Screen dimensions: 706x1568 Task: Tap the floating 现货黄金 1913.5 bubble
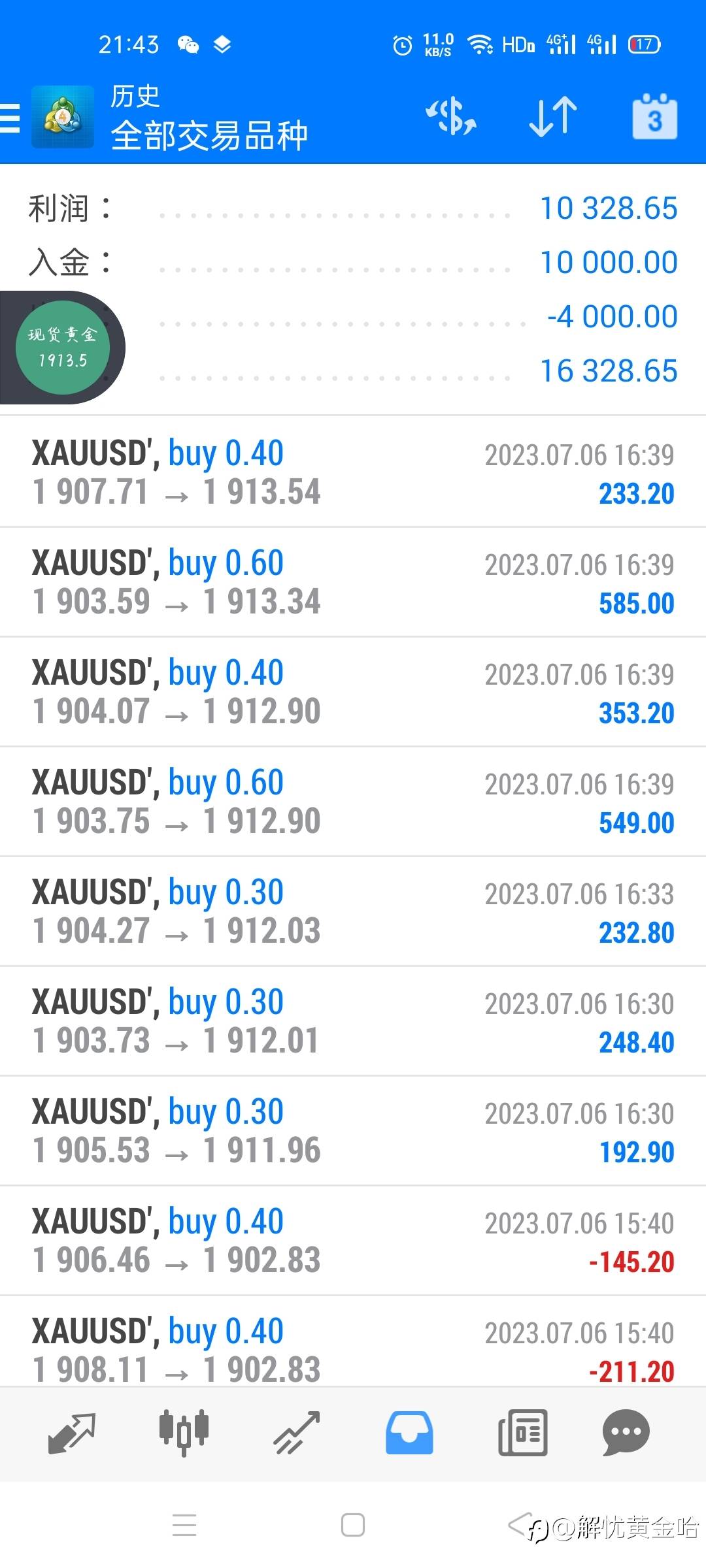(x=63, y=348)
